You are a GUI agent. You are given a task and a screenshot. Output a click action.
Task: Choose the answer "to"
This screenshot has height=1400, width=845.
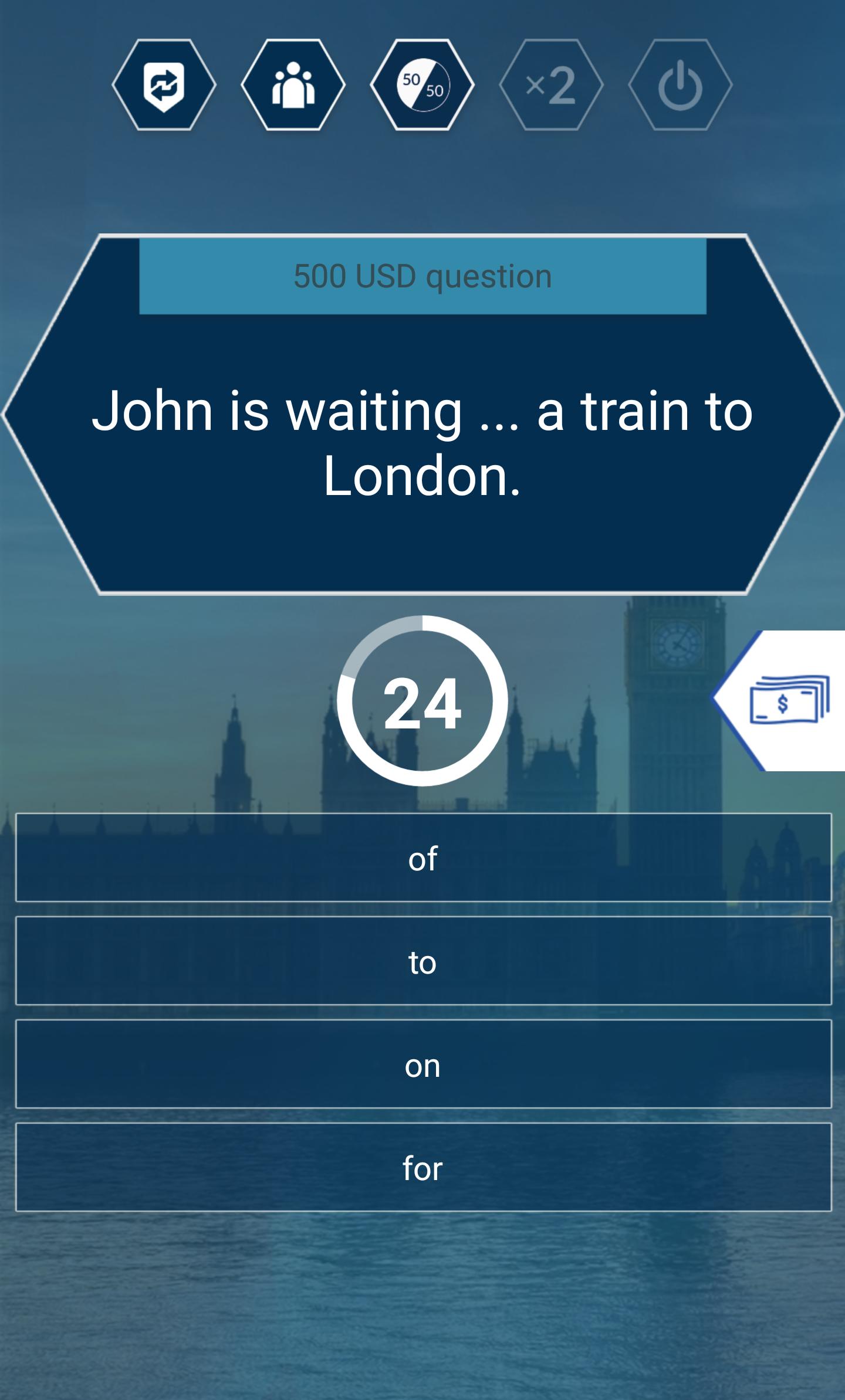422,961
